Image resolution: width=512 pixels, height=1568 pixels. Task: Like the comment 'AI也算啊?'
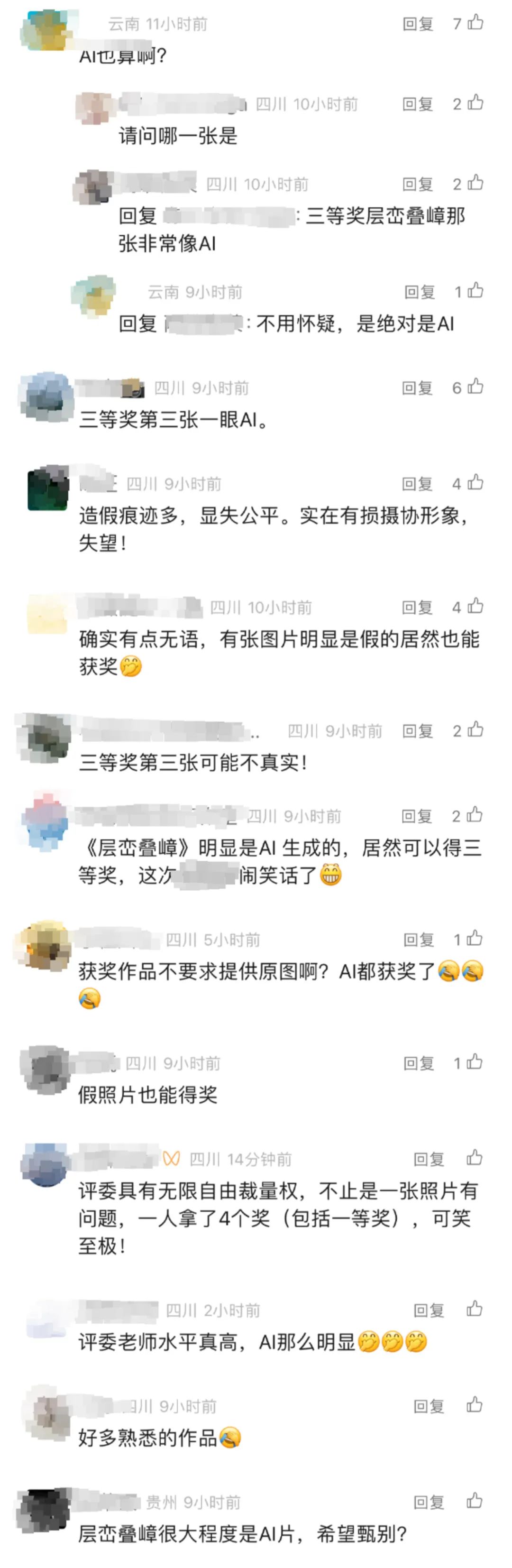point(475,23)
